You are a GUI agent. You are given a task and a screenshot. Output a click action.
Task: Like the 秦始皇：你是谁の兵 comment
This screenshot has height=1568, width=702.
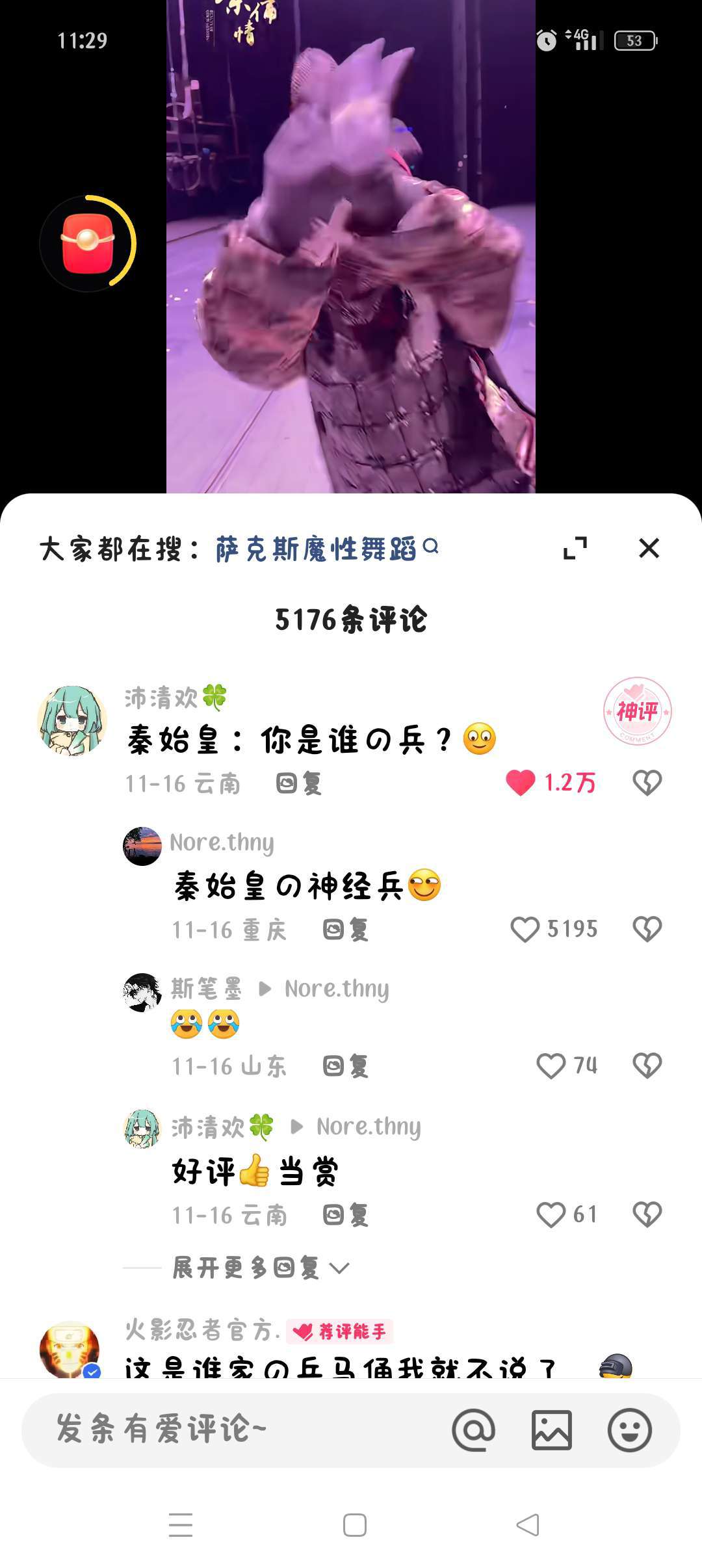(521, 782)
